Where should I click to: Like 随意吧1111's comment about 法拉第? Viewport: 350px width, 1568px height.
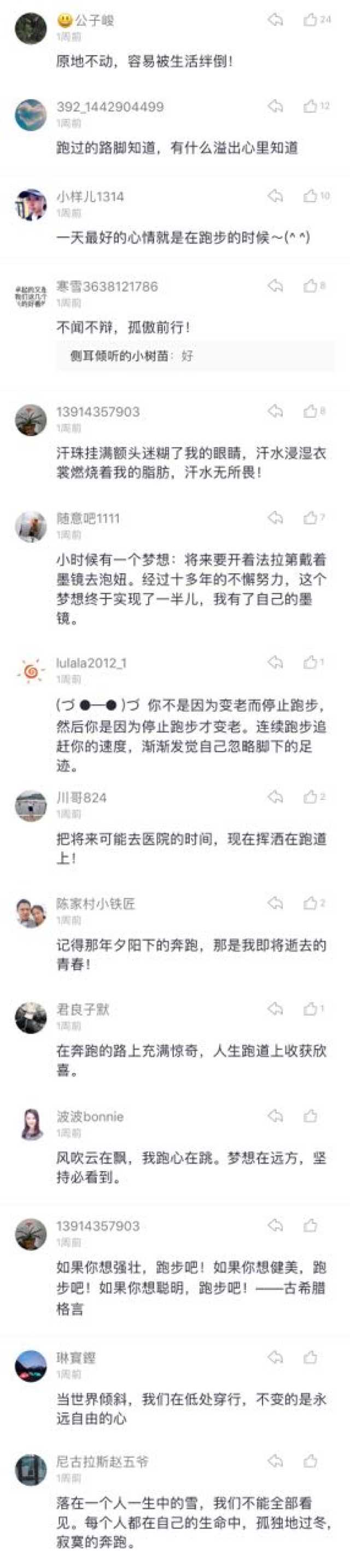[x=311, y=518]
